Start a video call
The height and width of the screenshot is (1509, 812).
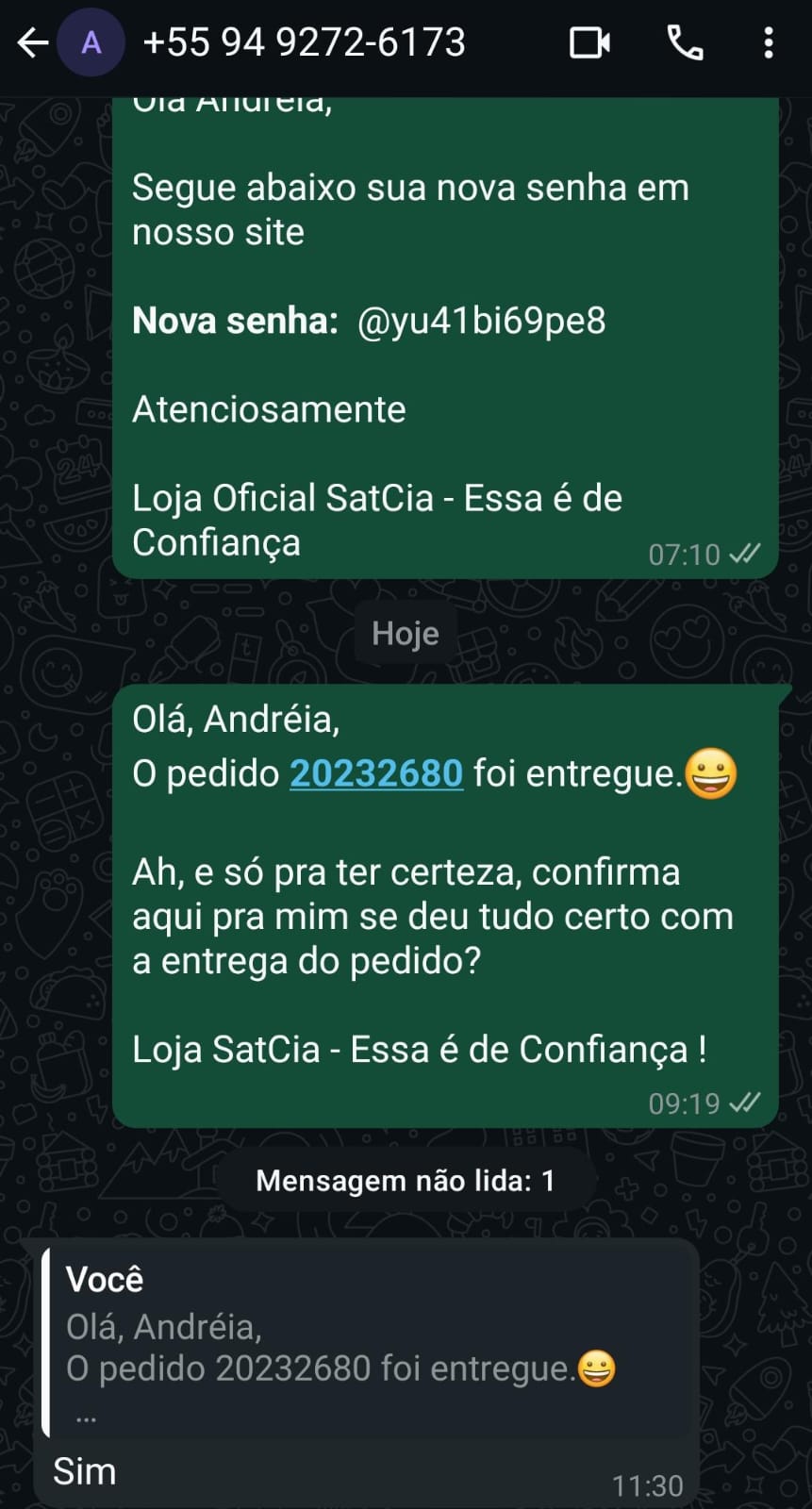(x=590, y=42)
